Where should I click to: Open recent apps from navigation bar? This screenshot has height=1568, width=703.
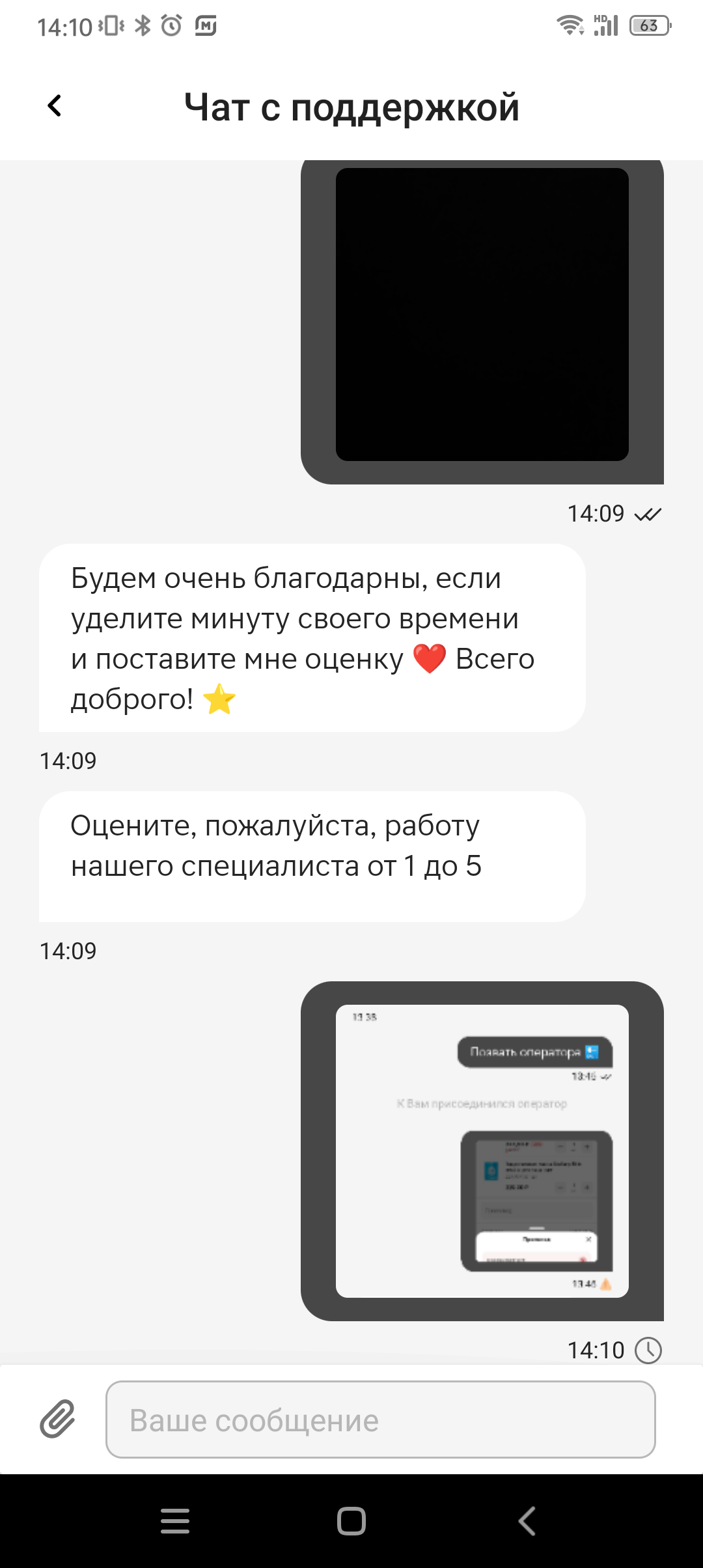(x=175, y=1521)
